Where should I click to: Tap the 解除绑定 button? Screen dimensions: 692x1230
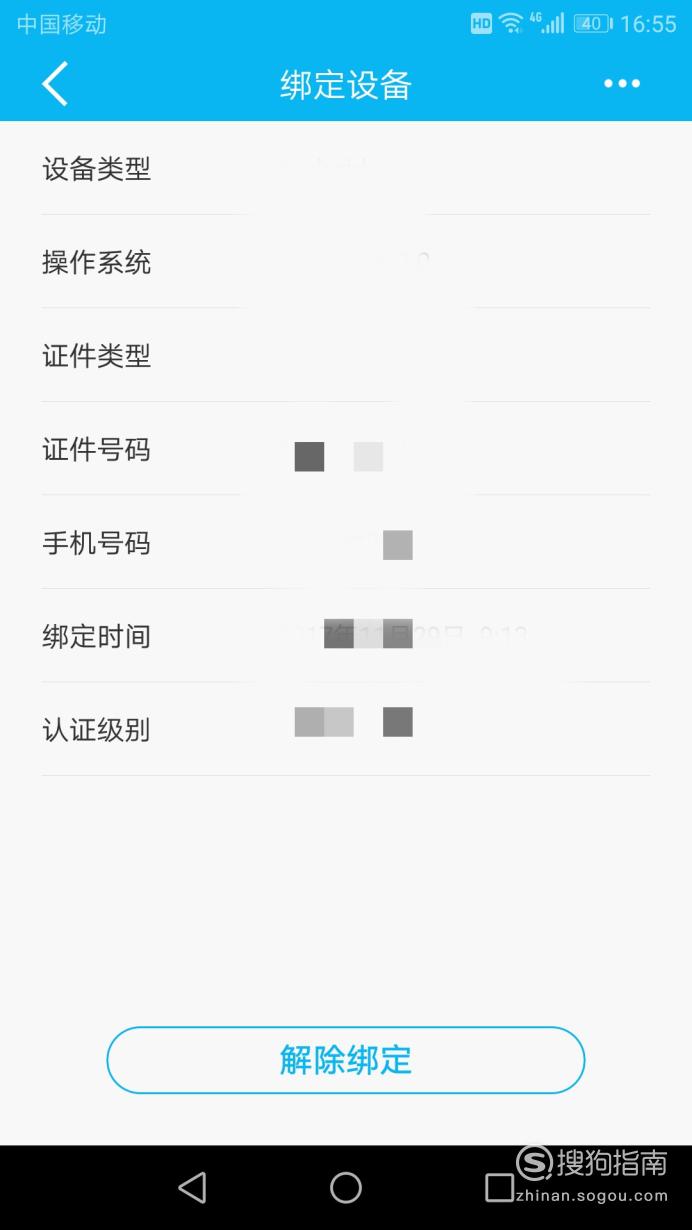pyautogui.click(x=346, y=1060)
